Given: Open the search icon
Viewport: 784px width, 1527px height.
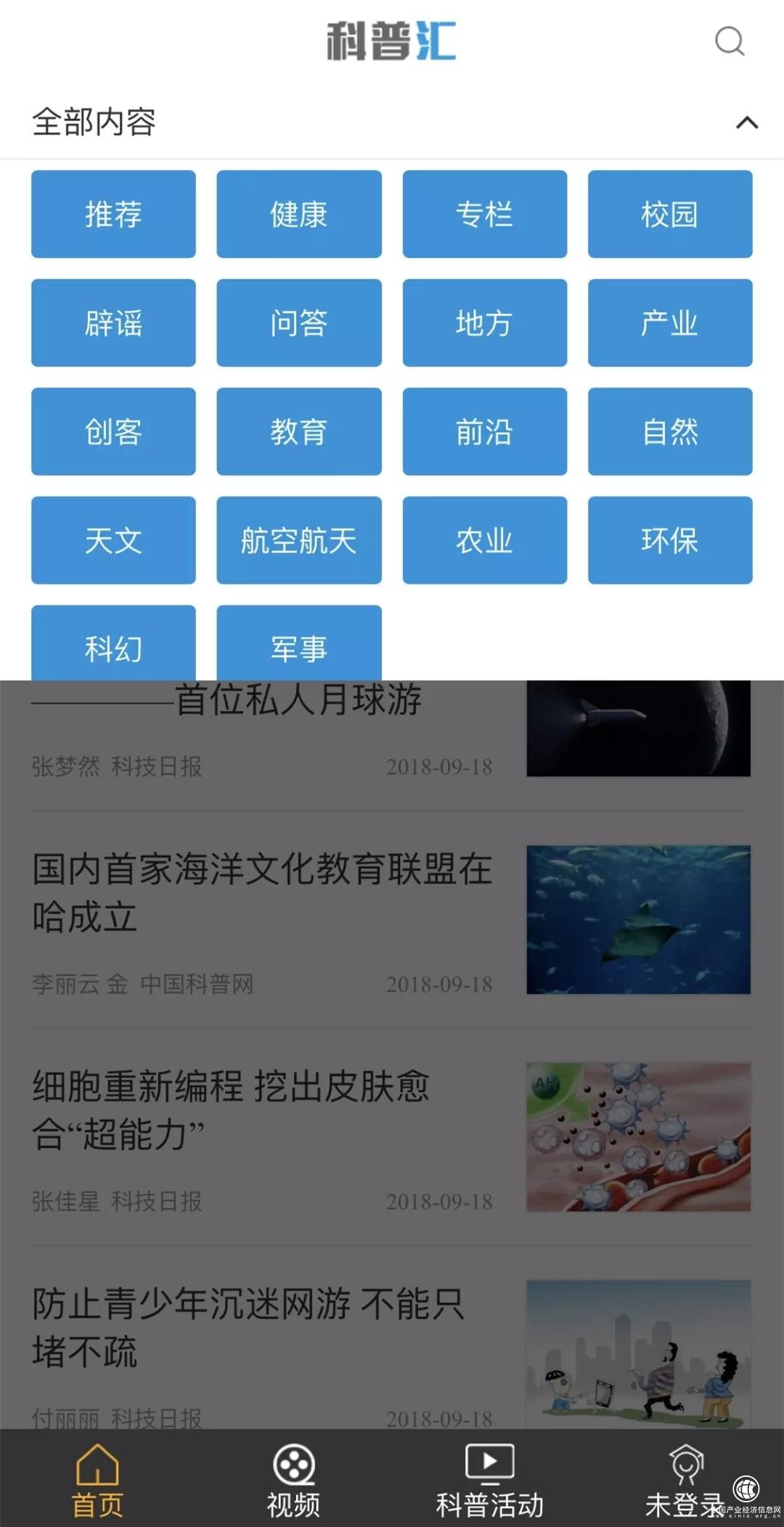Looking at the screenshot, I should pos(729,41).
